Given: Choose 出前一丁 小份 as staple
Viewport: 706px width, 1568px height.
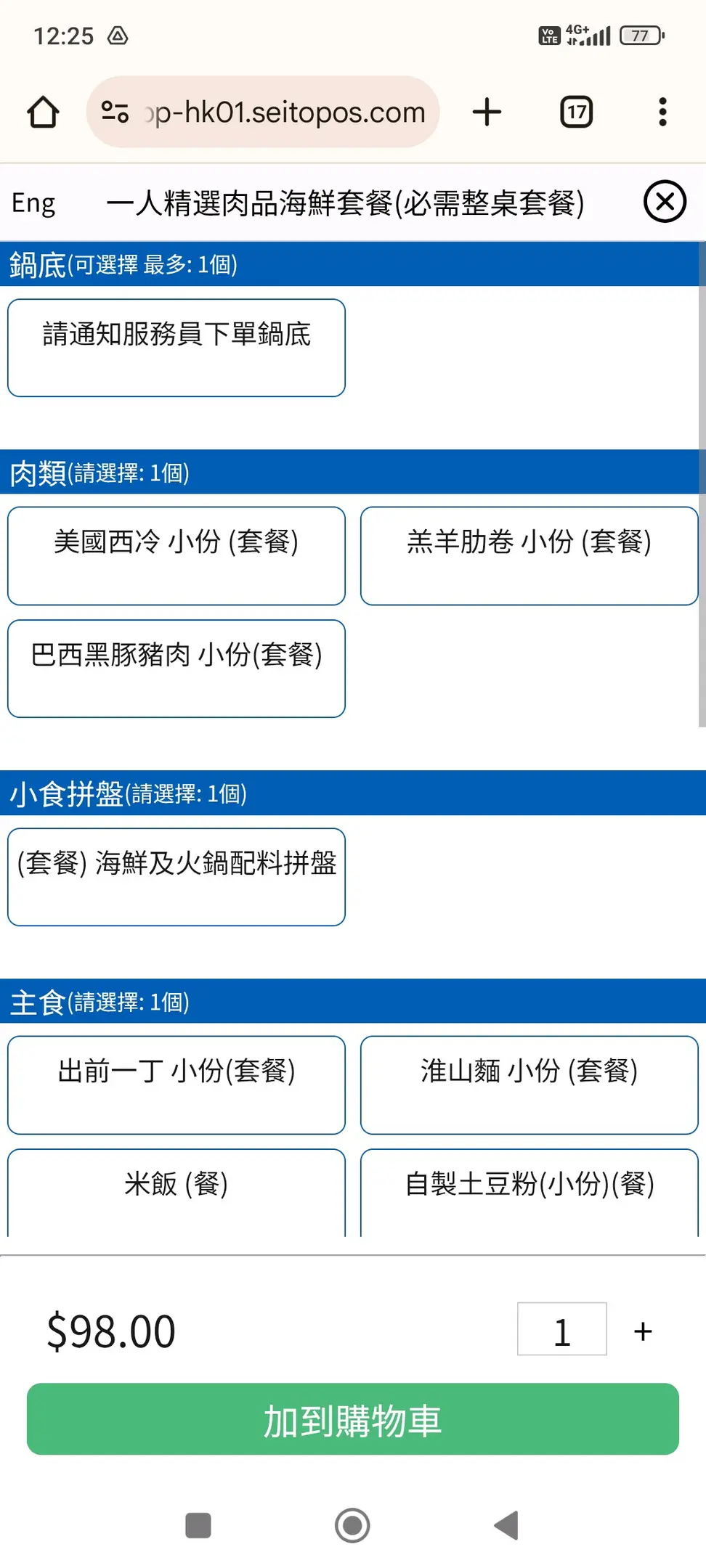Looking at the screenshot, I should coord(176,1085).
